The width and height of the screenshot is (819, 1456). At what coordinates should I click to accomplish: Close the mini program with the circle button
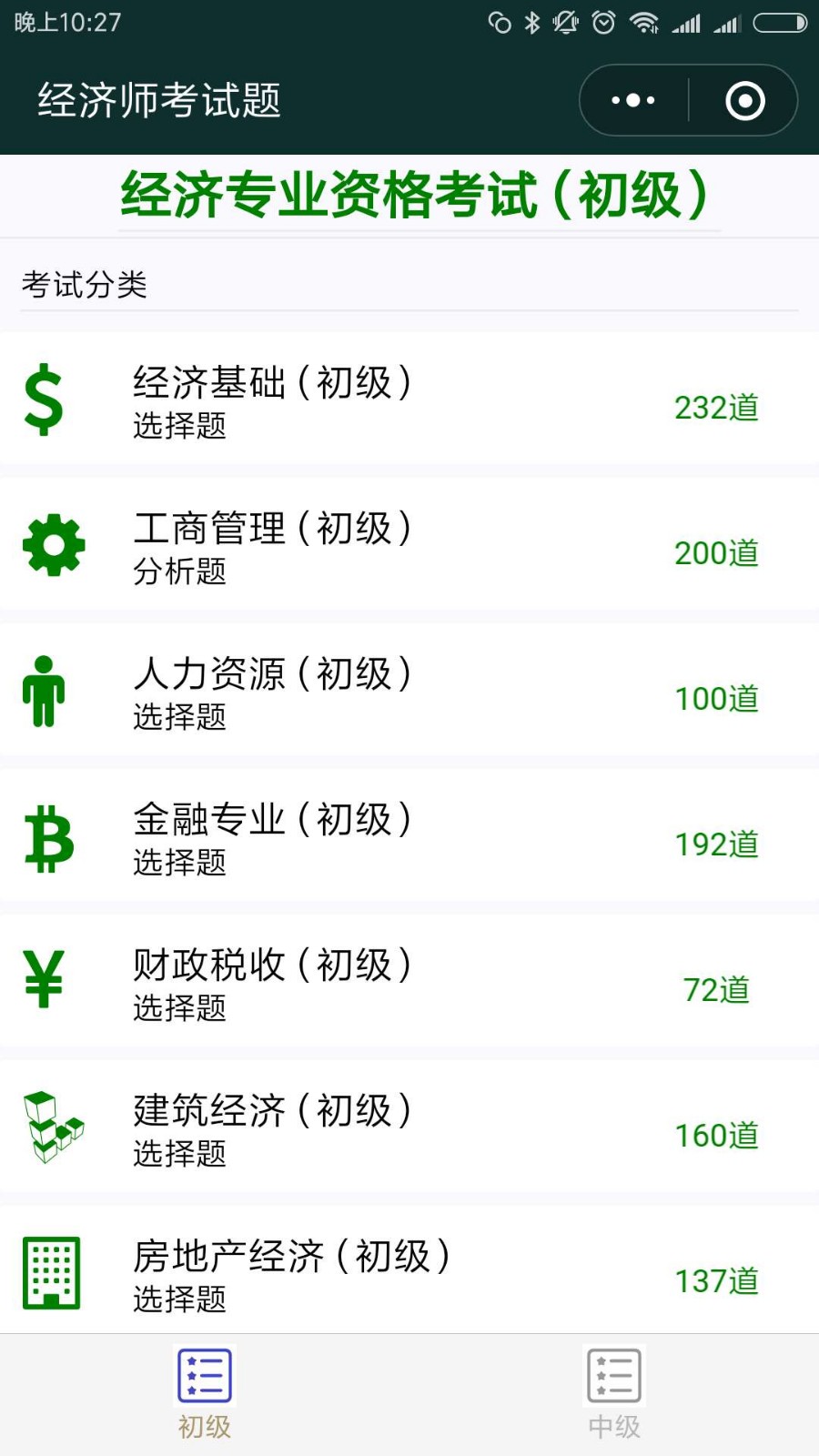click(x=744, y=100)
